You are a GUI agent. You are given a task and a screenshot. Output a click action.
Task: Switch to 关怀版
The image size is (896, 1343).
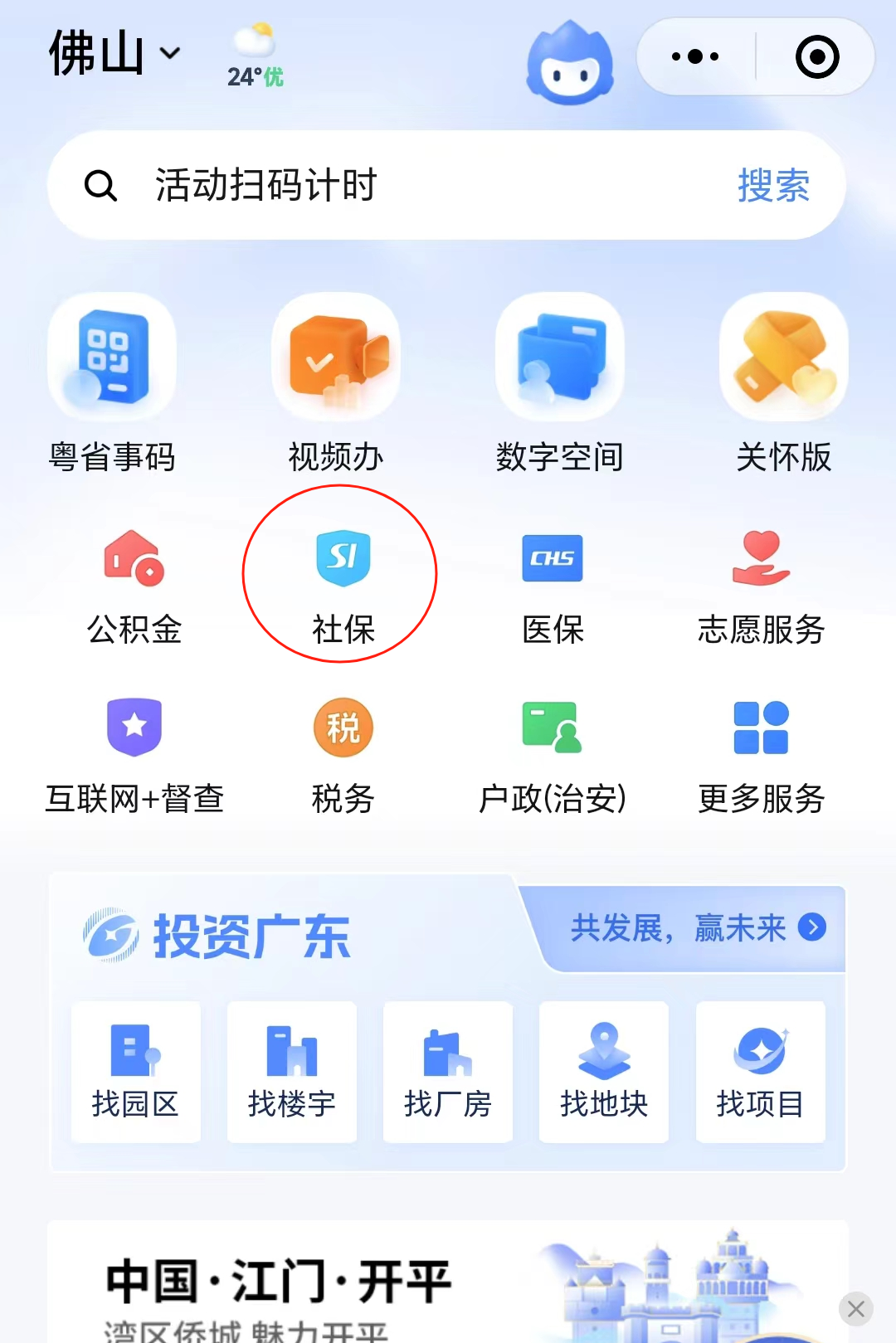tap(784, 382)
